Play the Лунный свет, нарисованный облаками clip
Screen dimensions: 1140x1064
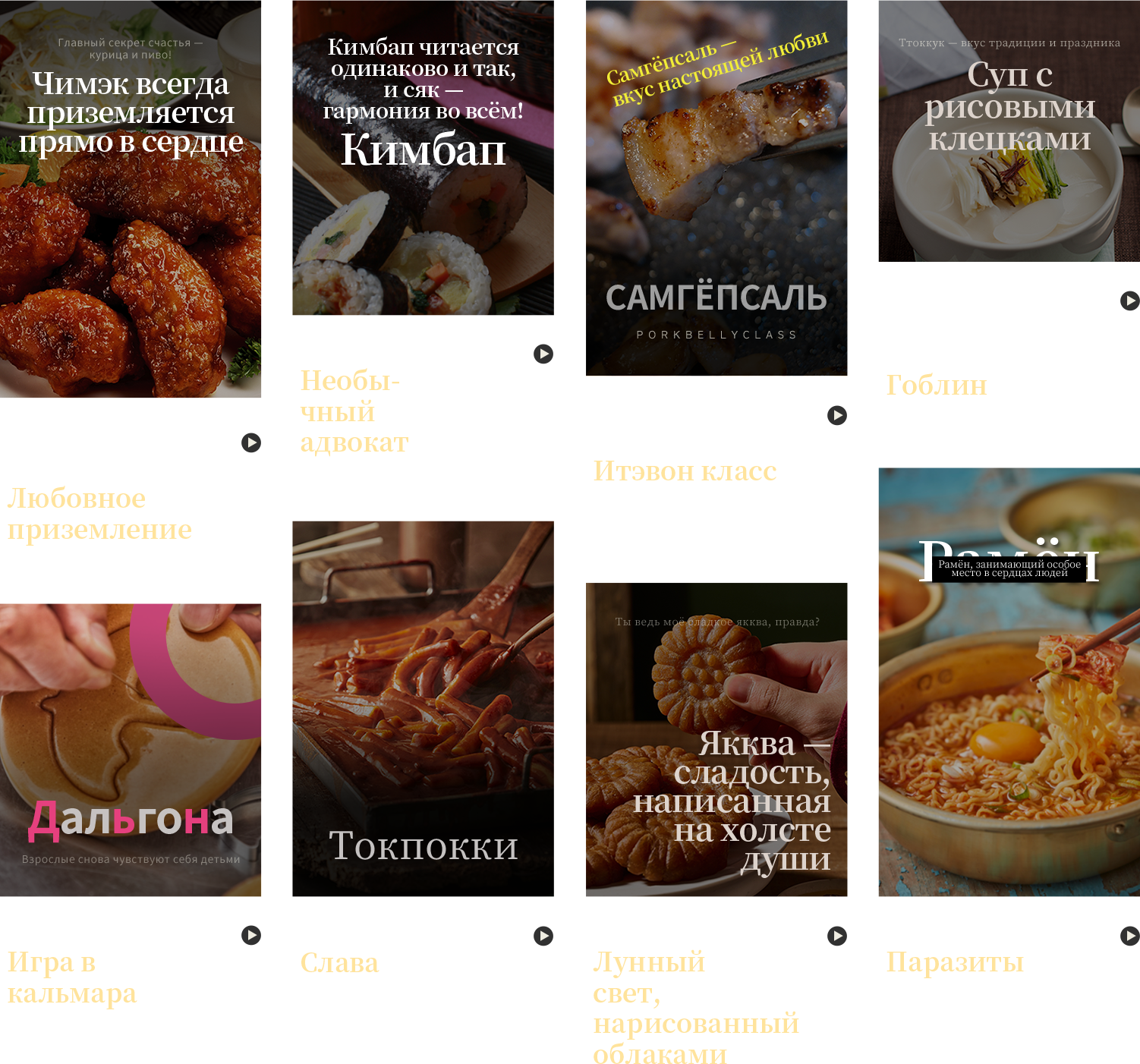point(837,936)
